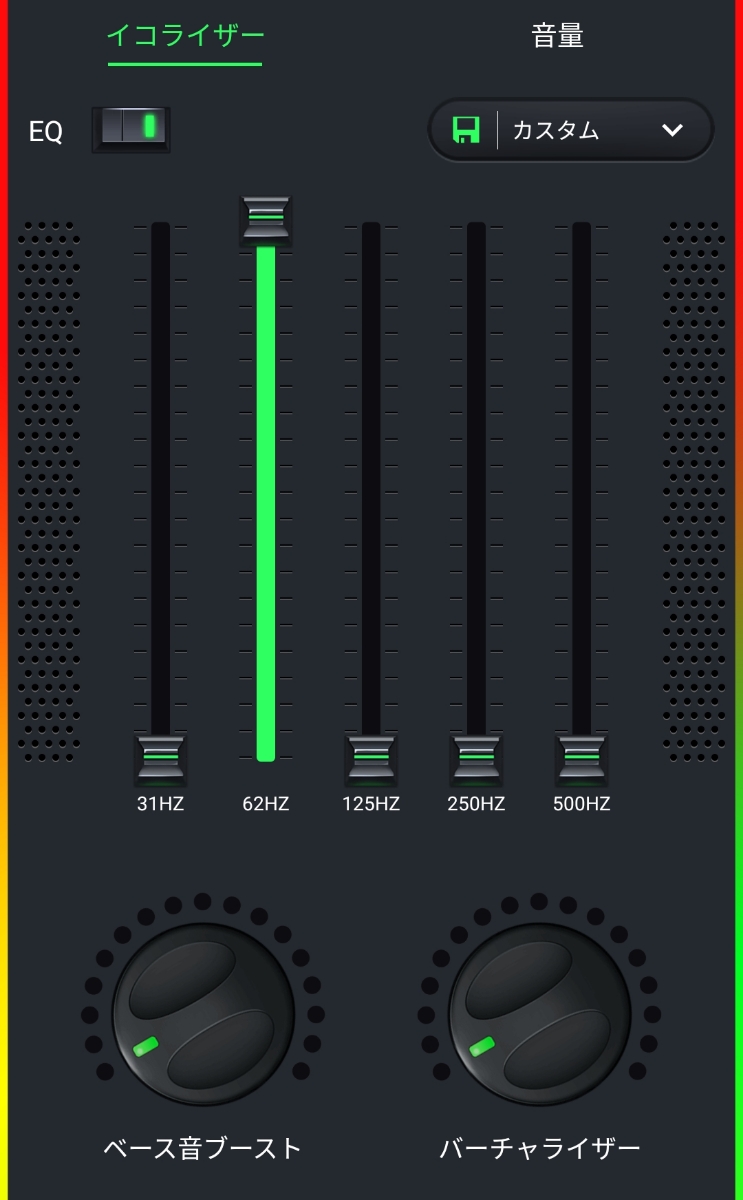Select the イコライザー tab

[x=185, y=36]
